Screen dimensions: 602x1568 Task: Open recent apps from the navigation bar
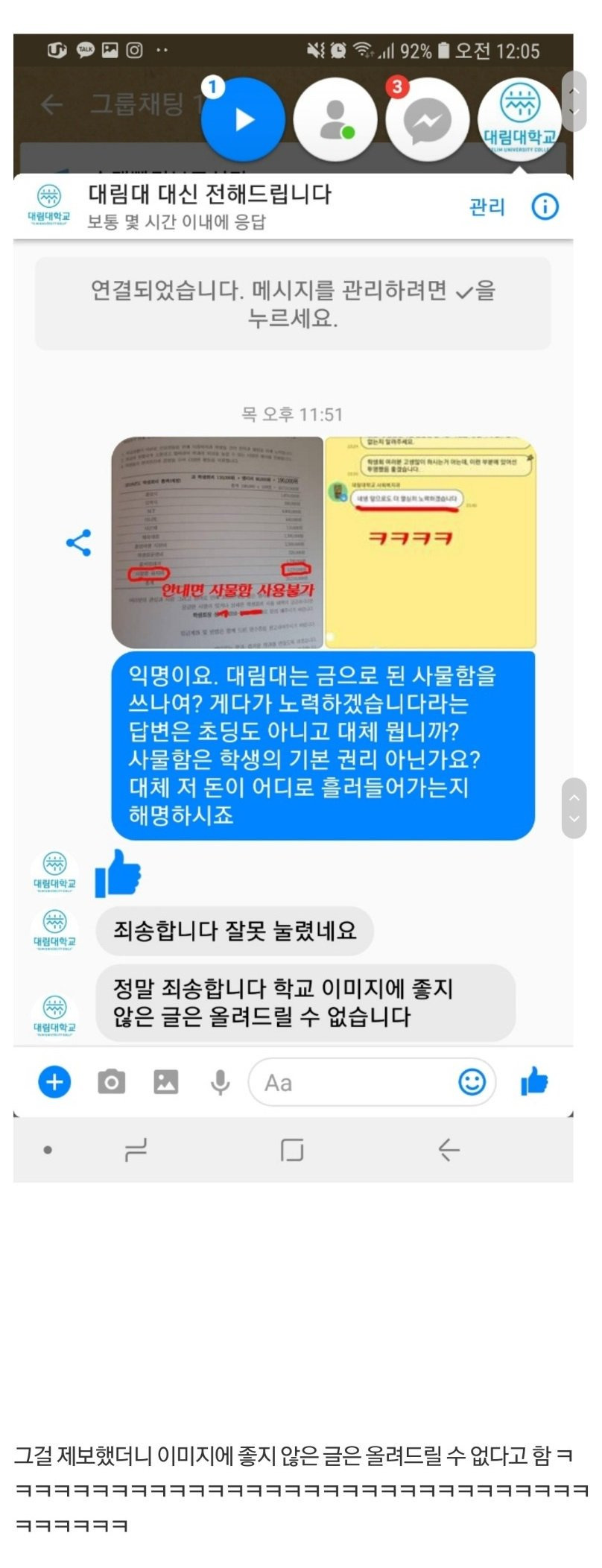coord(136,1150)
